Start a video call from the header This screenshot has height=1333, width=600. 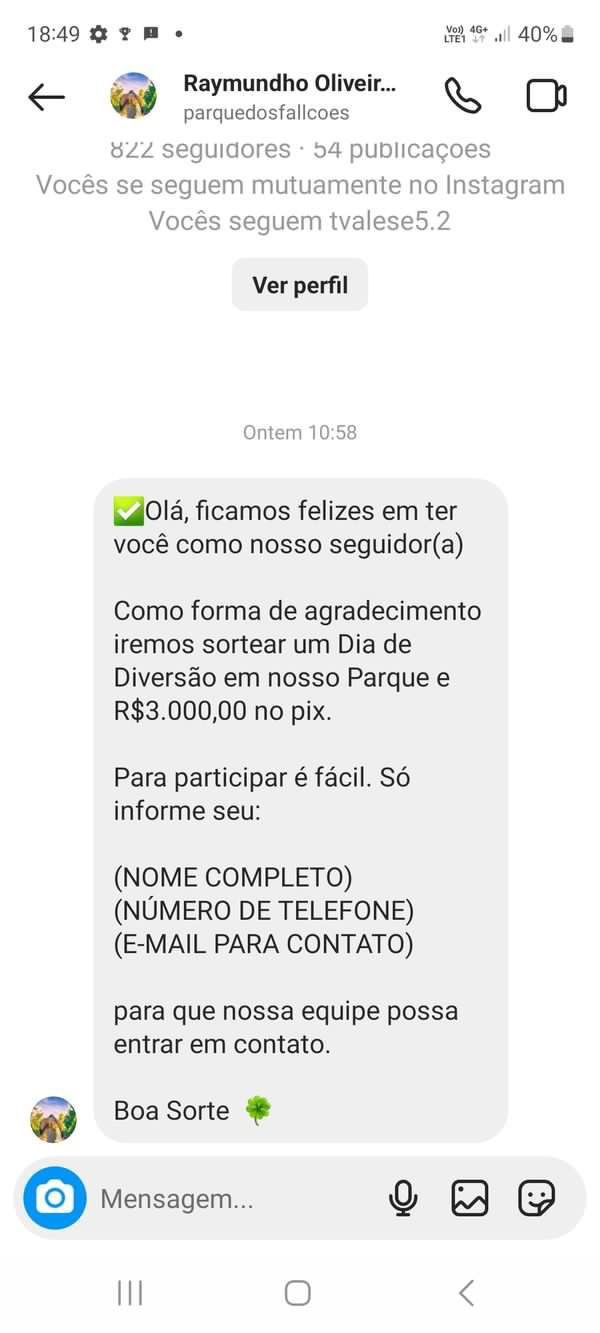(546, 96)
